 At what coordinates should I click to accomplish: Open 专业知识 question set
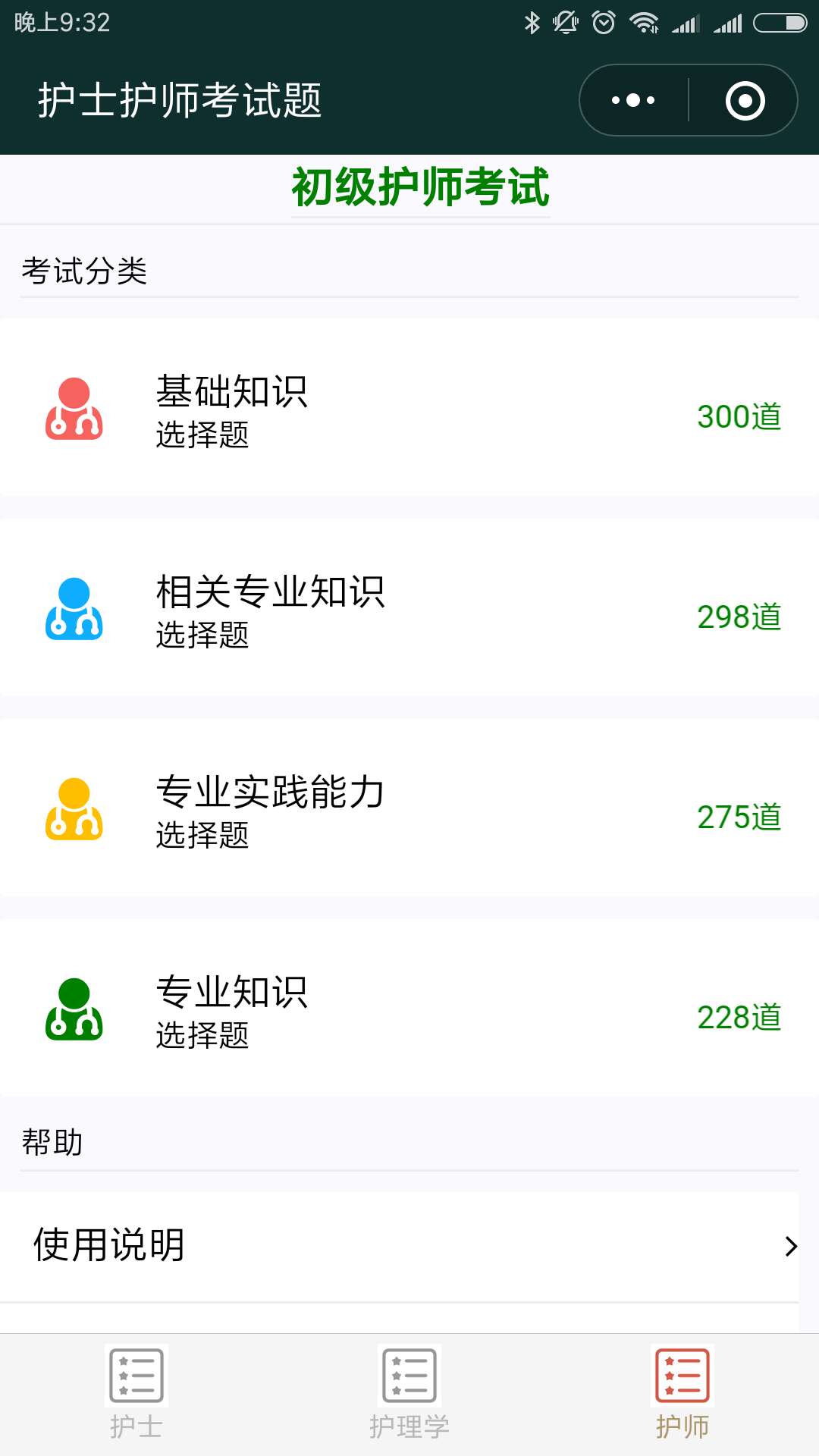click(x=409, y=1008)
